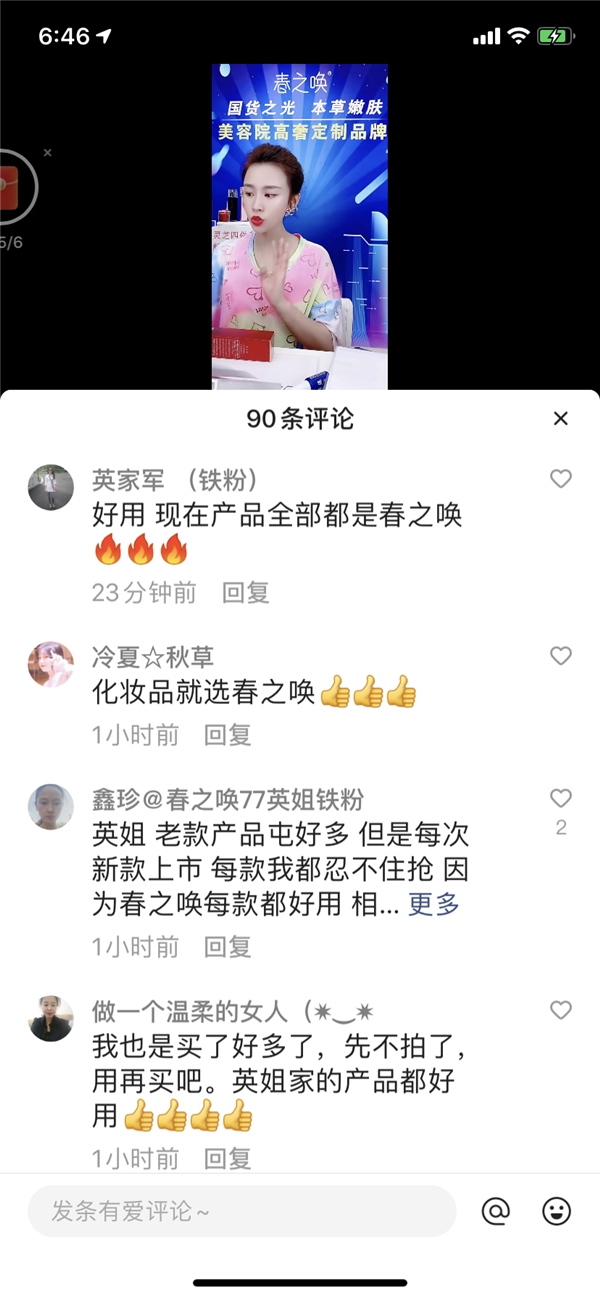Open 英家军's profile avatar
Image resolution: width=600 pixels, height=1298 pixels.
[x=51, y=488]
